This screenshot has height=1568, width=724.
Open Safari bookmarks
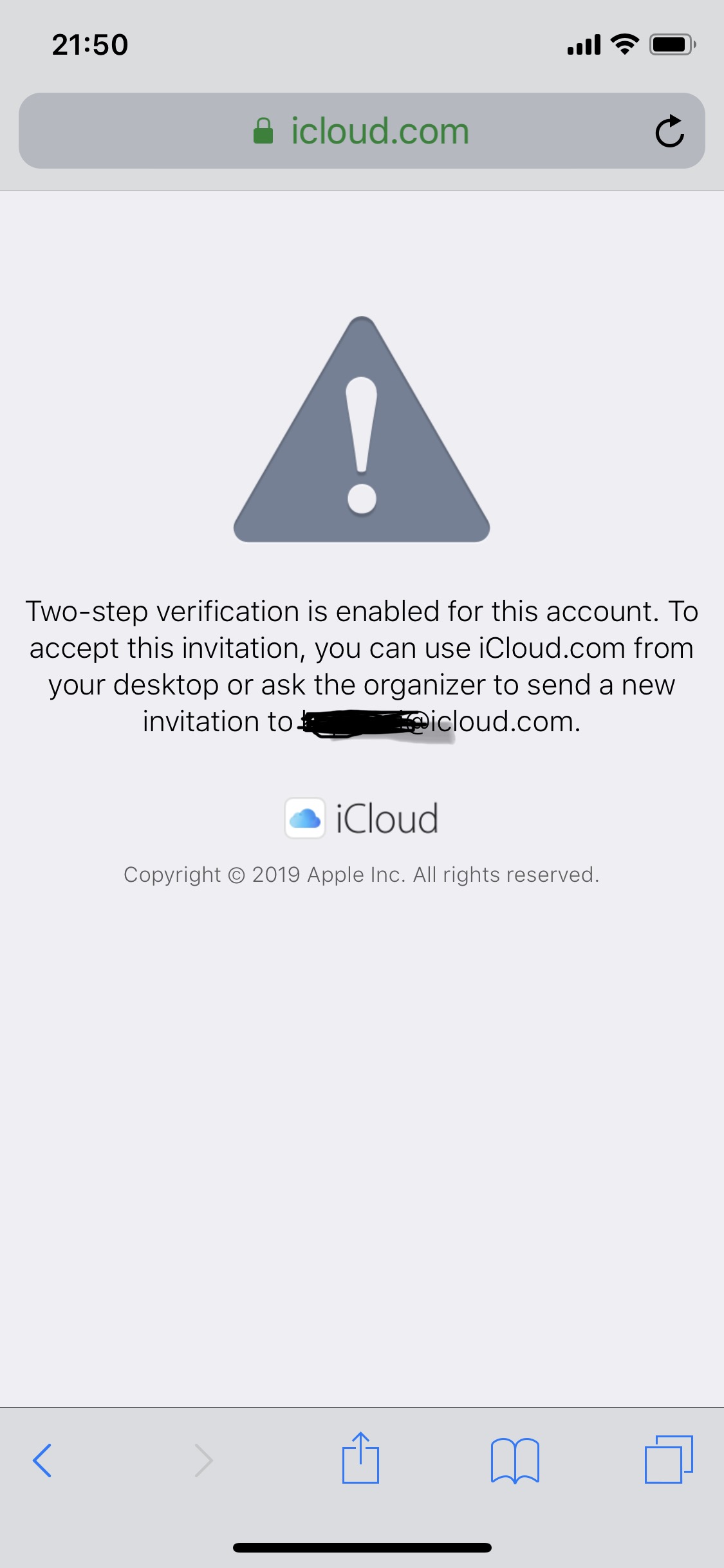point(515,1460)
